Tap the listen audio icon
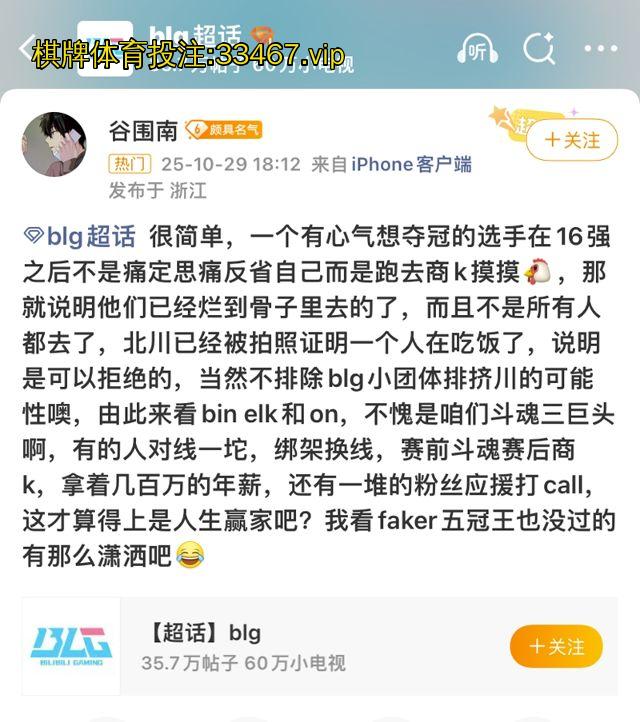640x722 pixels. pyautogui.click(x=478, y=47)
